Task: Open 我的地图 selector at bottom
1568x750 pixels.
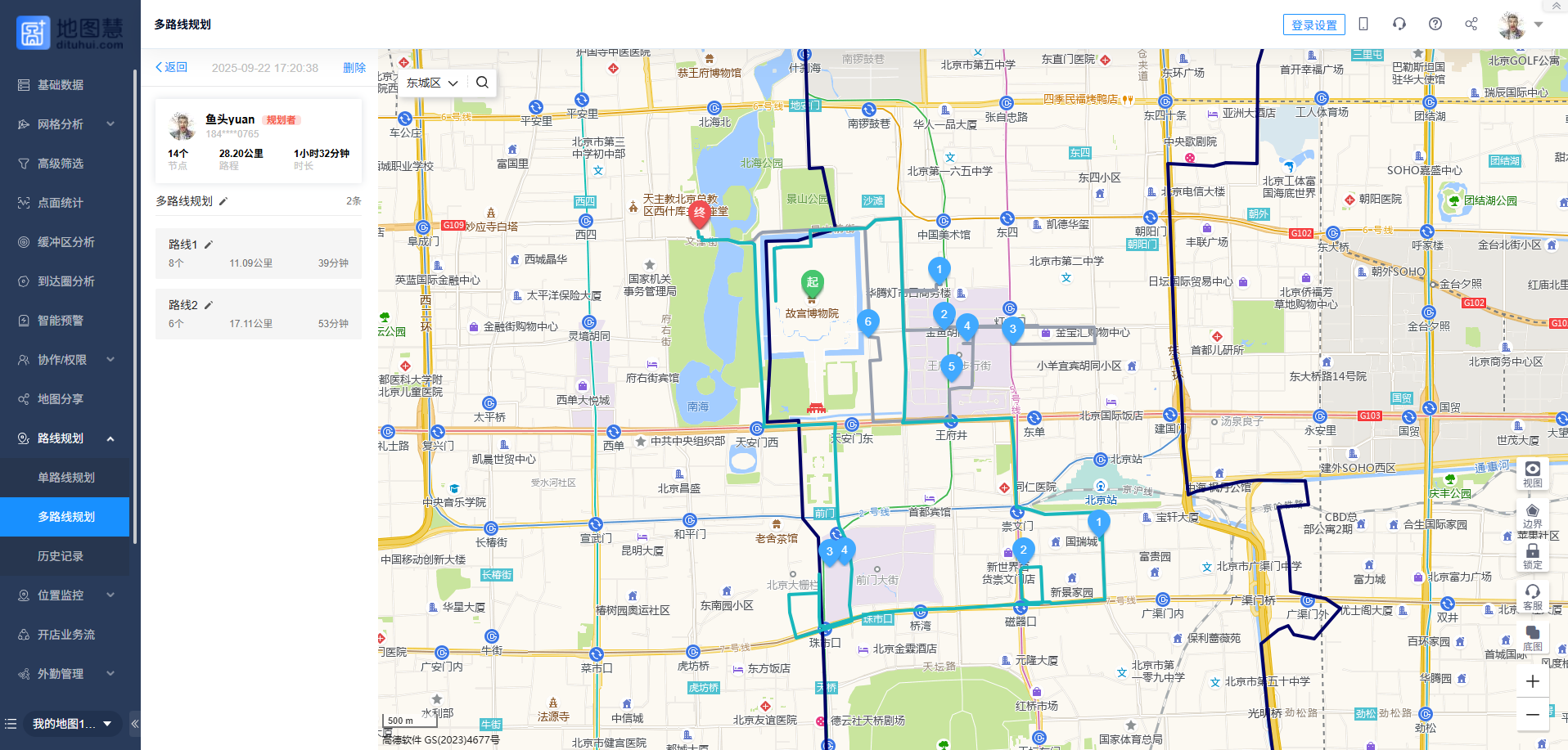Action: tap(71, 724)
